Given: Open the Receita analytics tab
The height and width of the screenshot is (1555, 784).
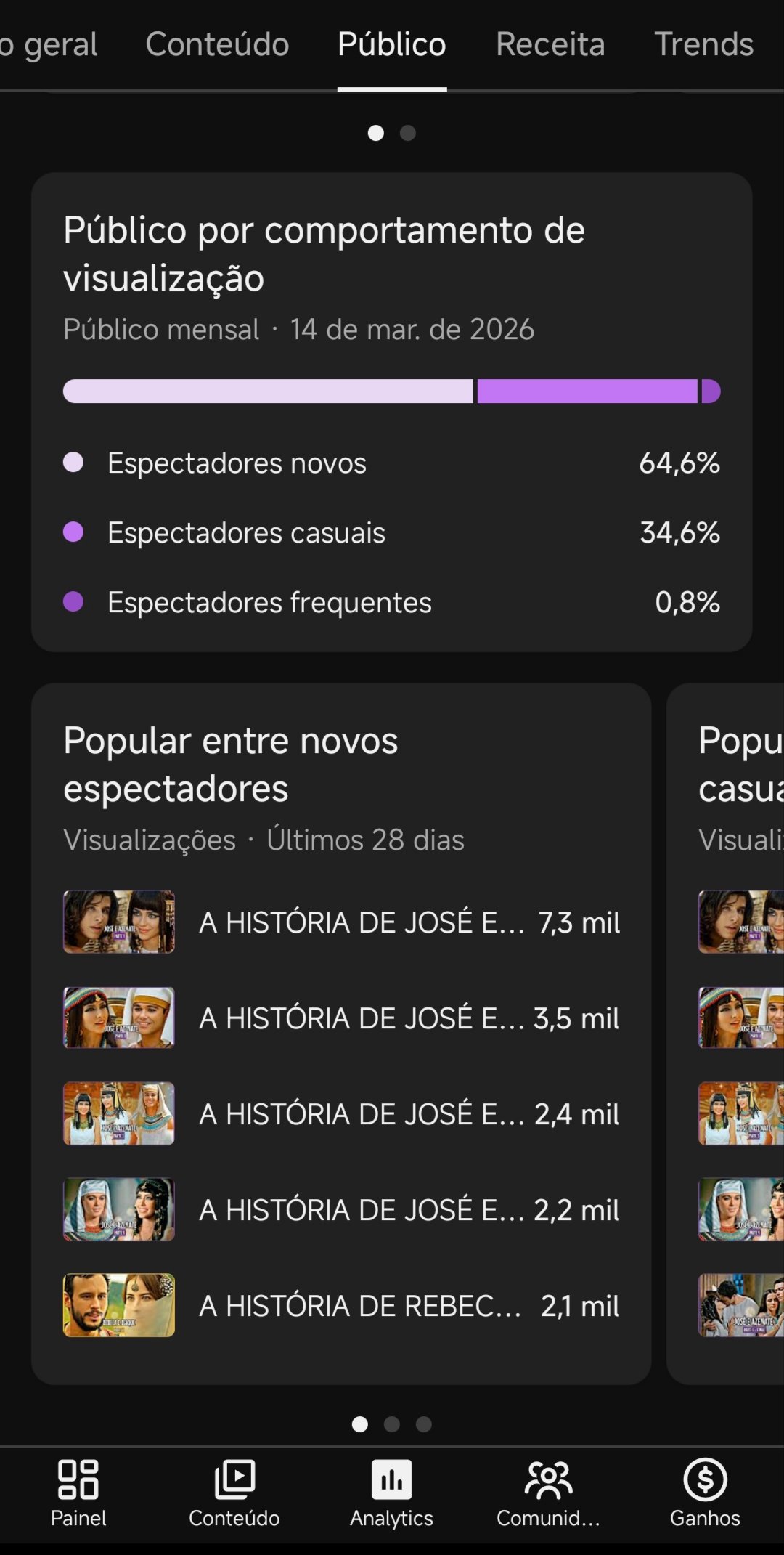Looking at the screenshot, I should (550, 44).
